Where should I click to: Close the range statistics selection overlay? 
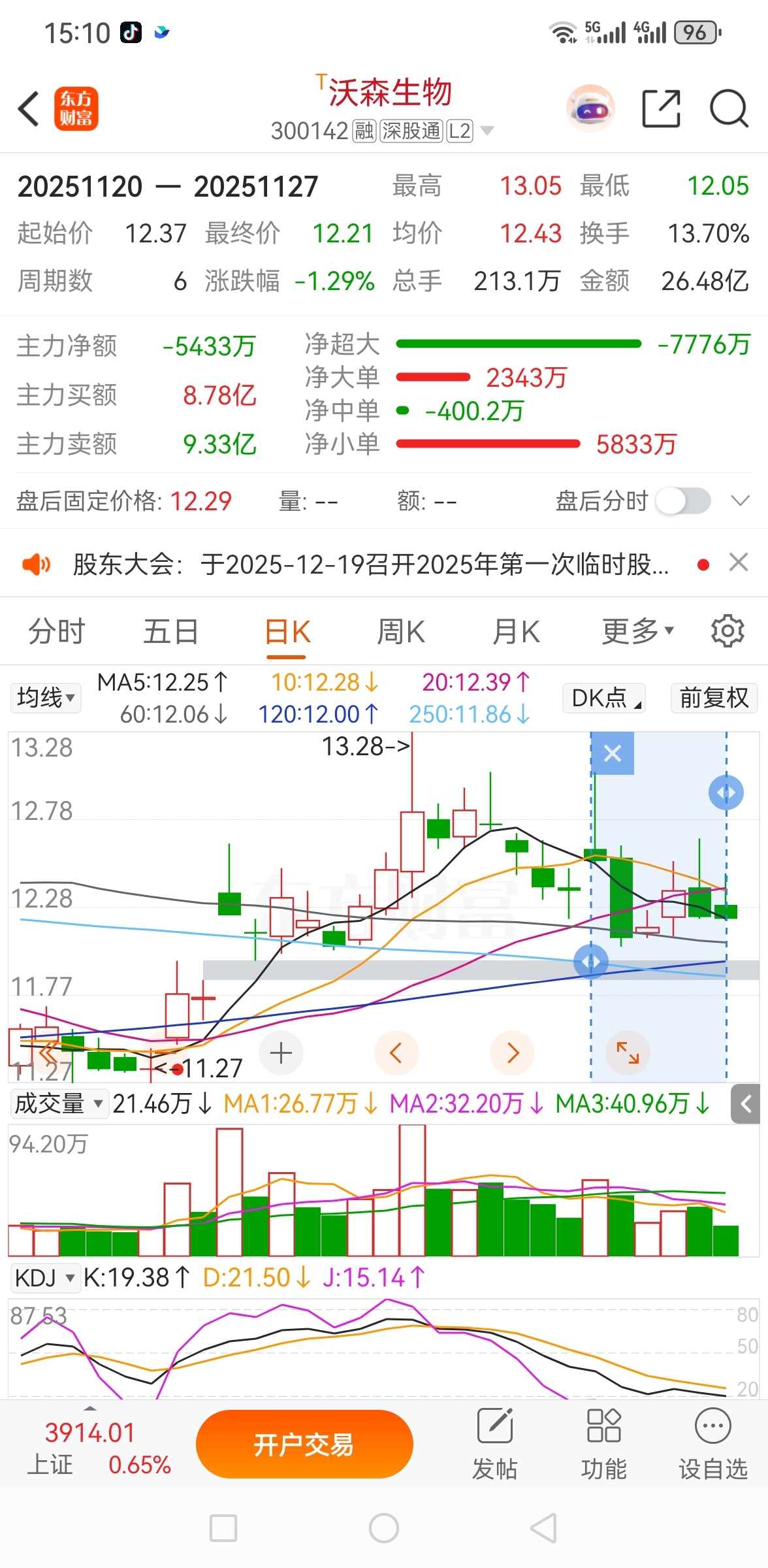[x=613, y=753]
